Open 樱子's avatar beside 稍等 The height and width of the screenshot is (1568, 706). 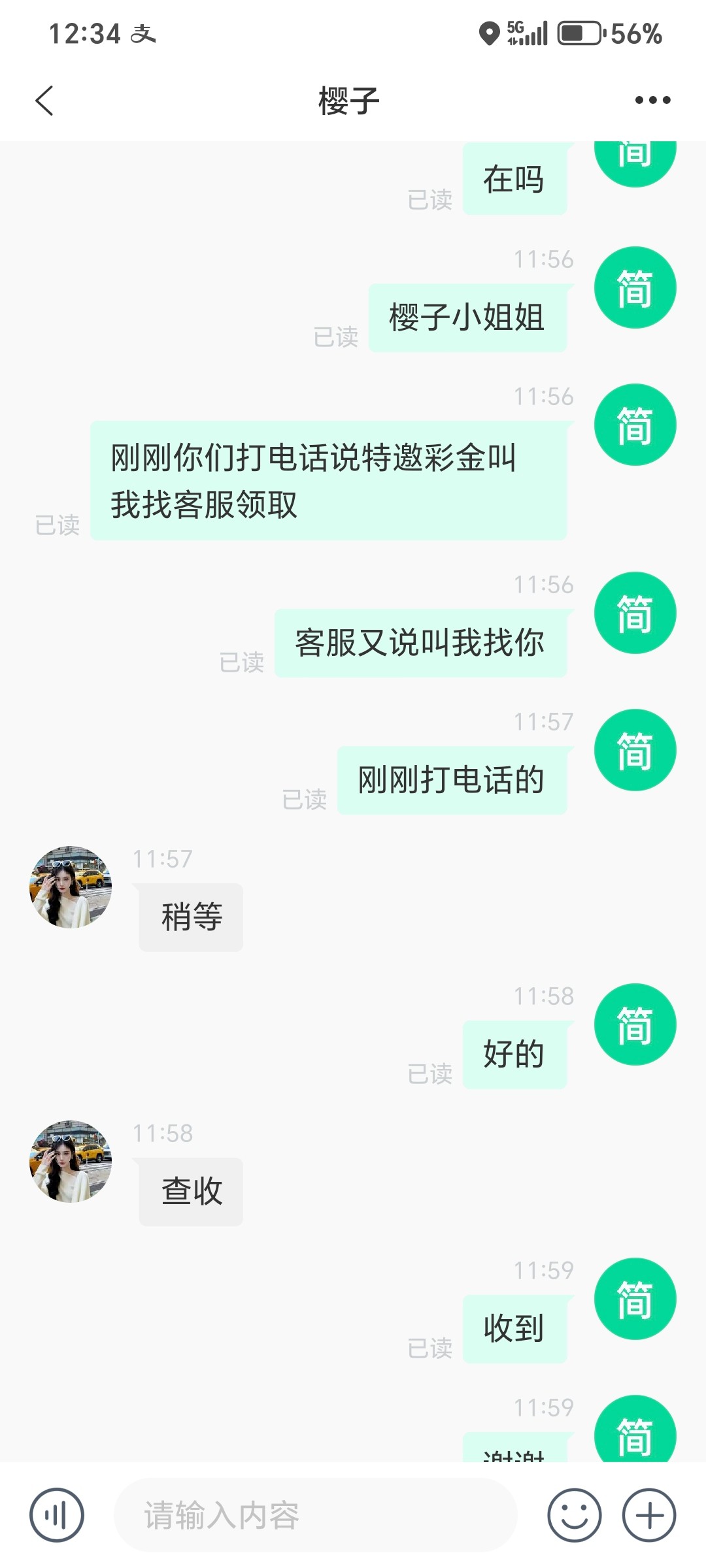point(71,887)
